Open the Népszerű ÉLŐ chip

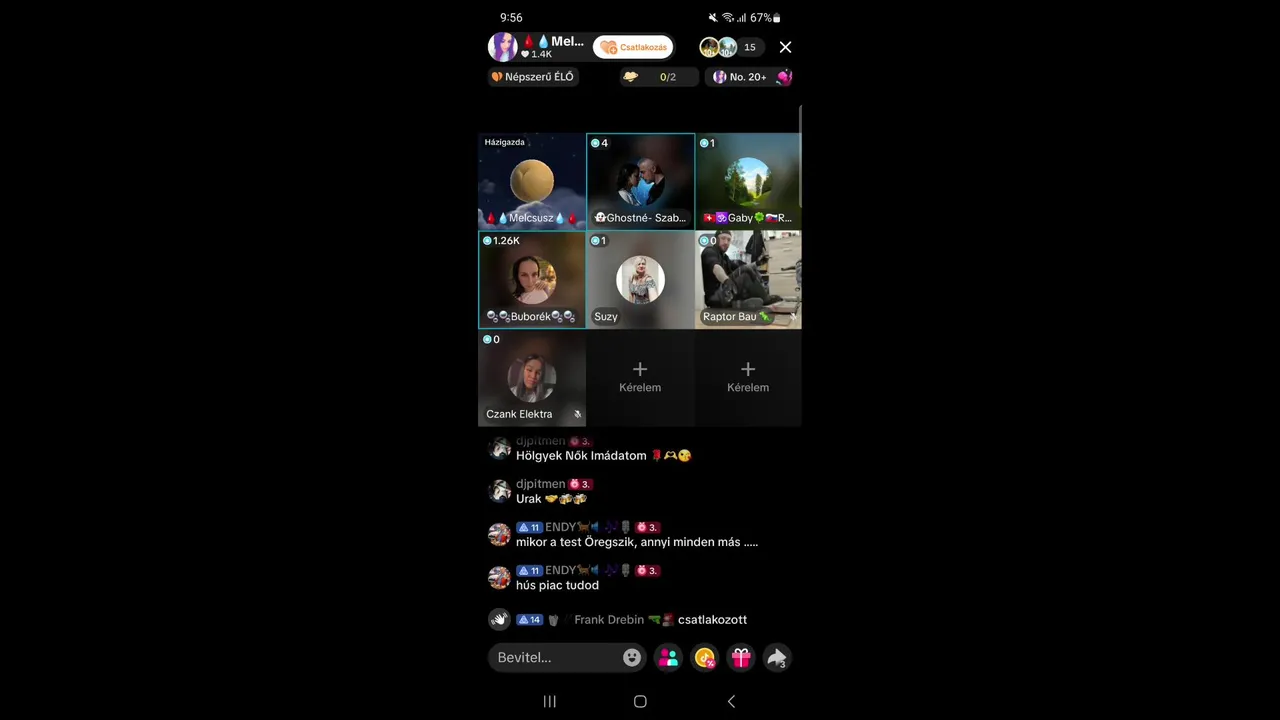point(533,77)
